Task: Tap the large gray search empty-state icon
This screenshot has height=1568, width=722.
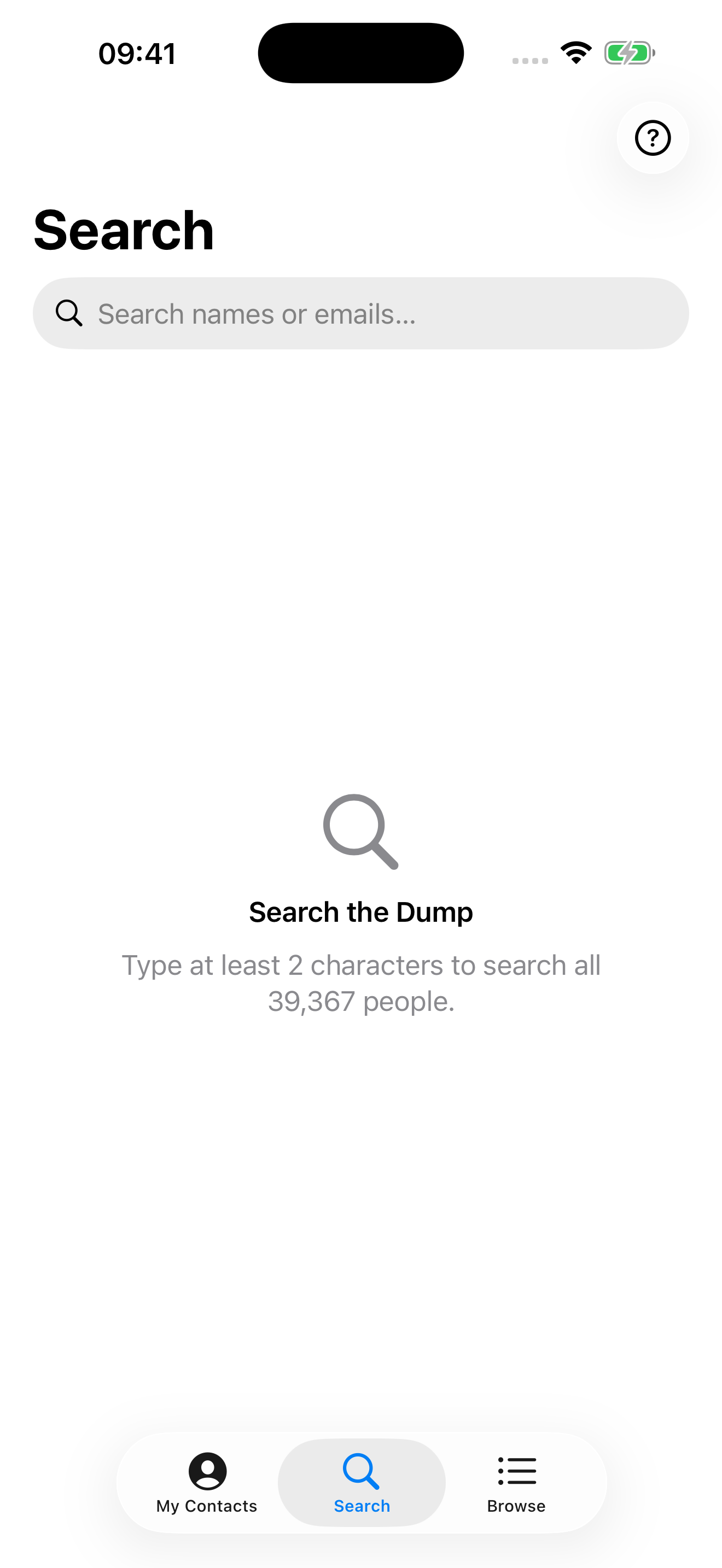Action: [361, 834]
